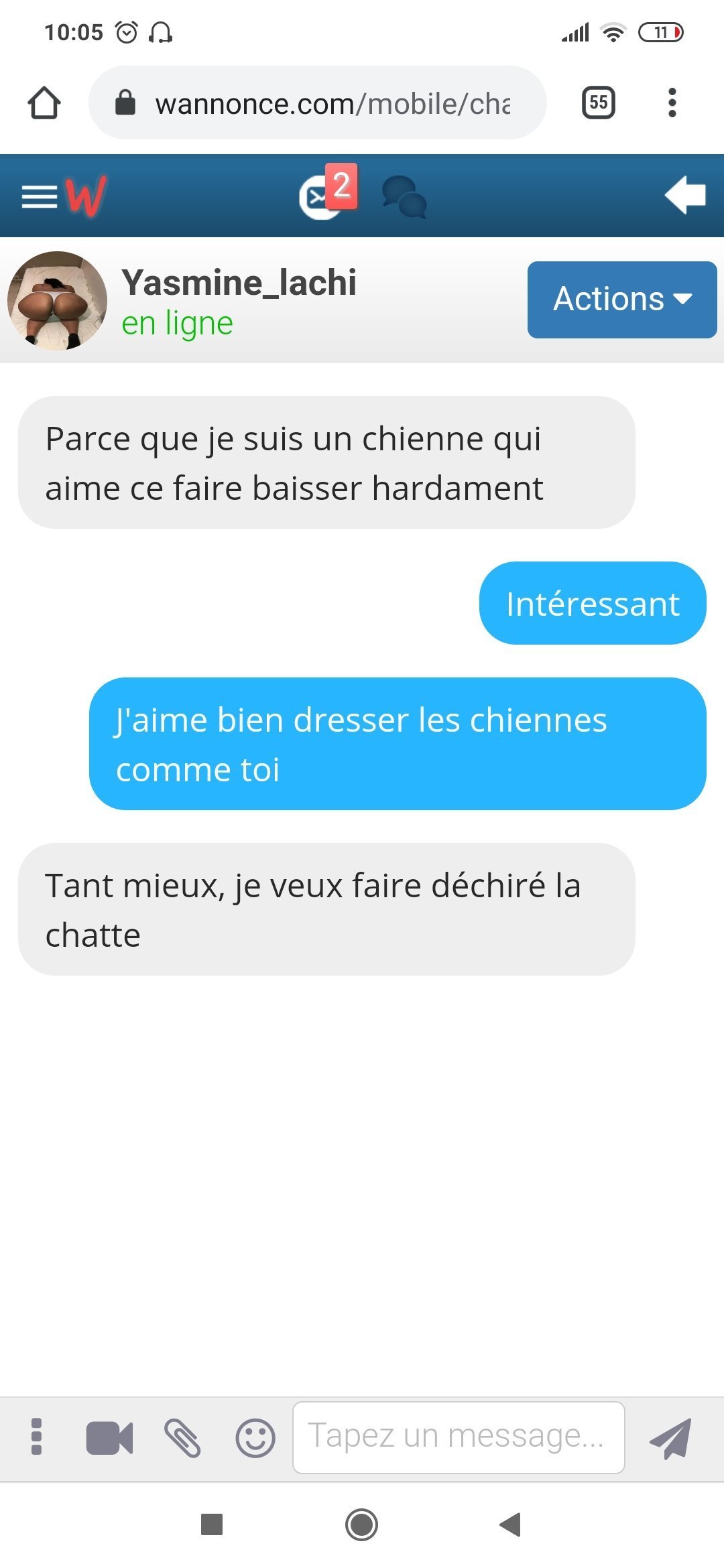Open the chat conversations icon
724x1568 pixels.
(x=404, y=197)
